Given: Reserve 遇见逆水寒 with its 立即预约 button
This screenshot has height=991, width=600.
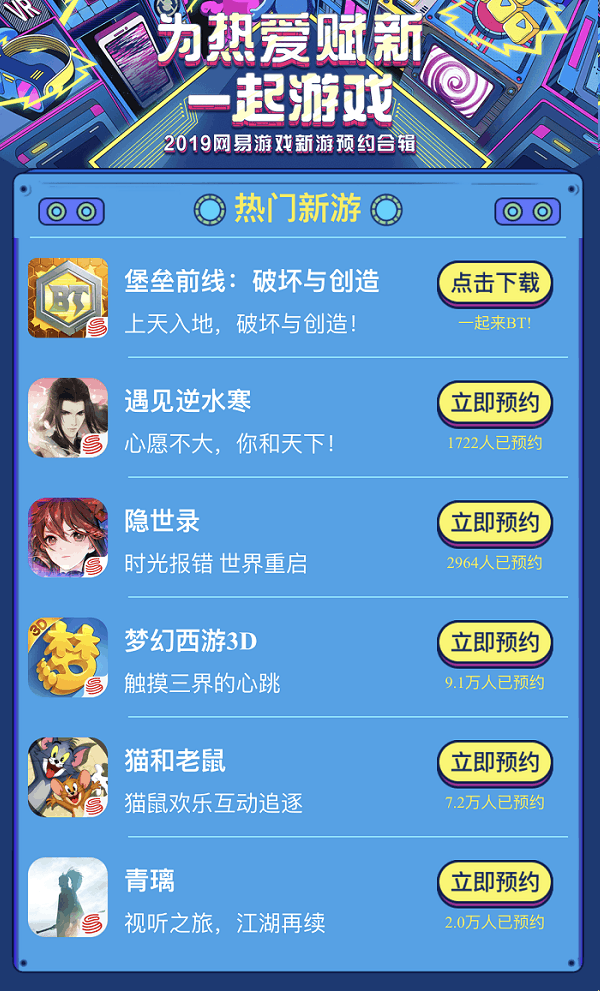Looking at the screenshot, I should [495, 403].
